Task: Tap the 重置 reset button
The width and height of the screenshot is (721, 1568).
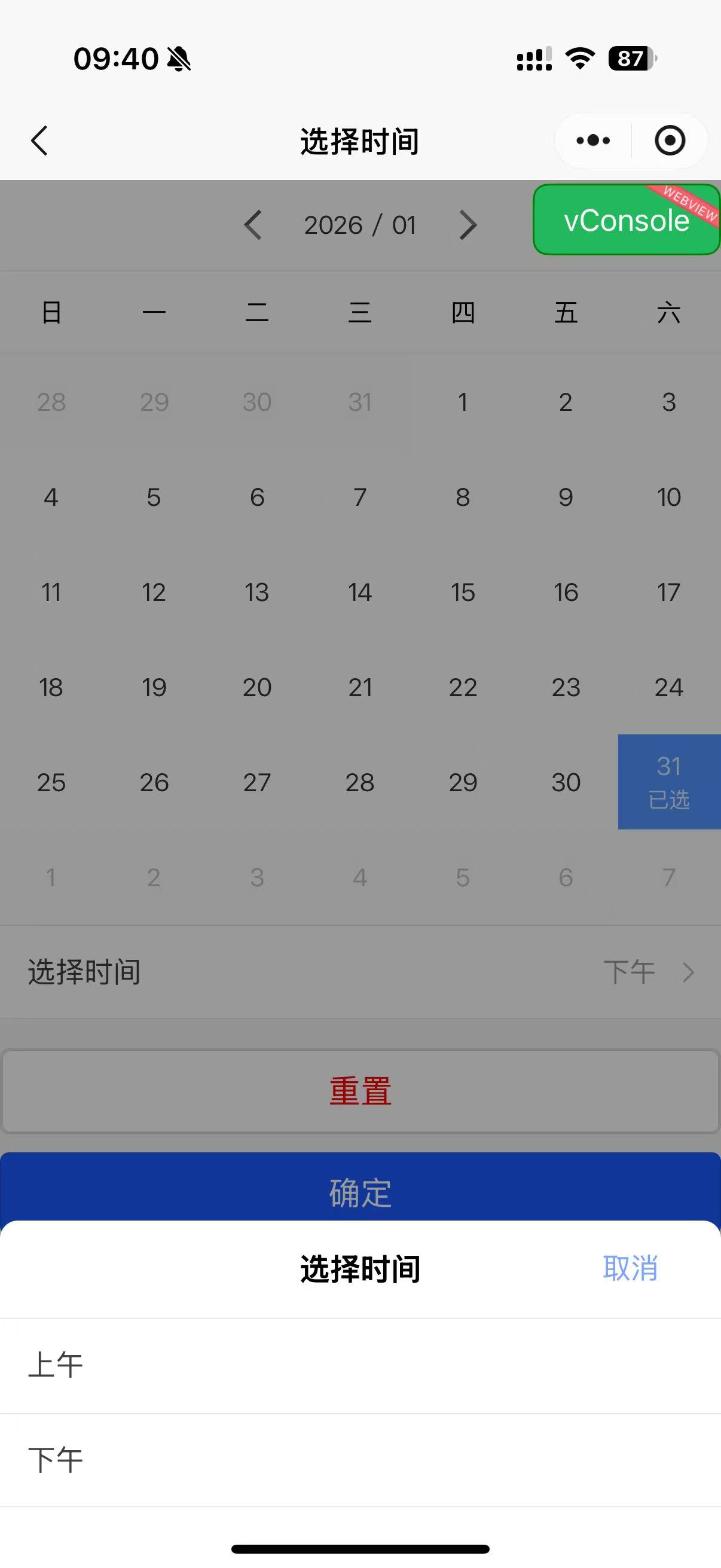Action: (x=360, y=1091)
